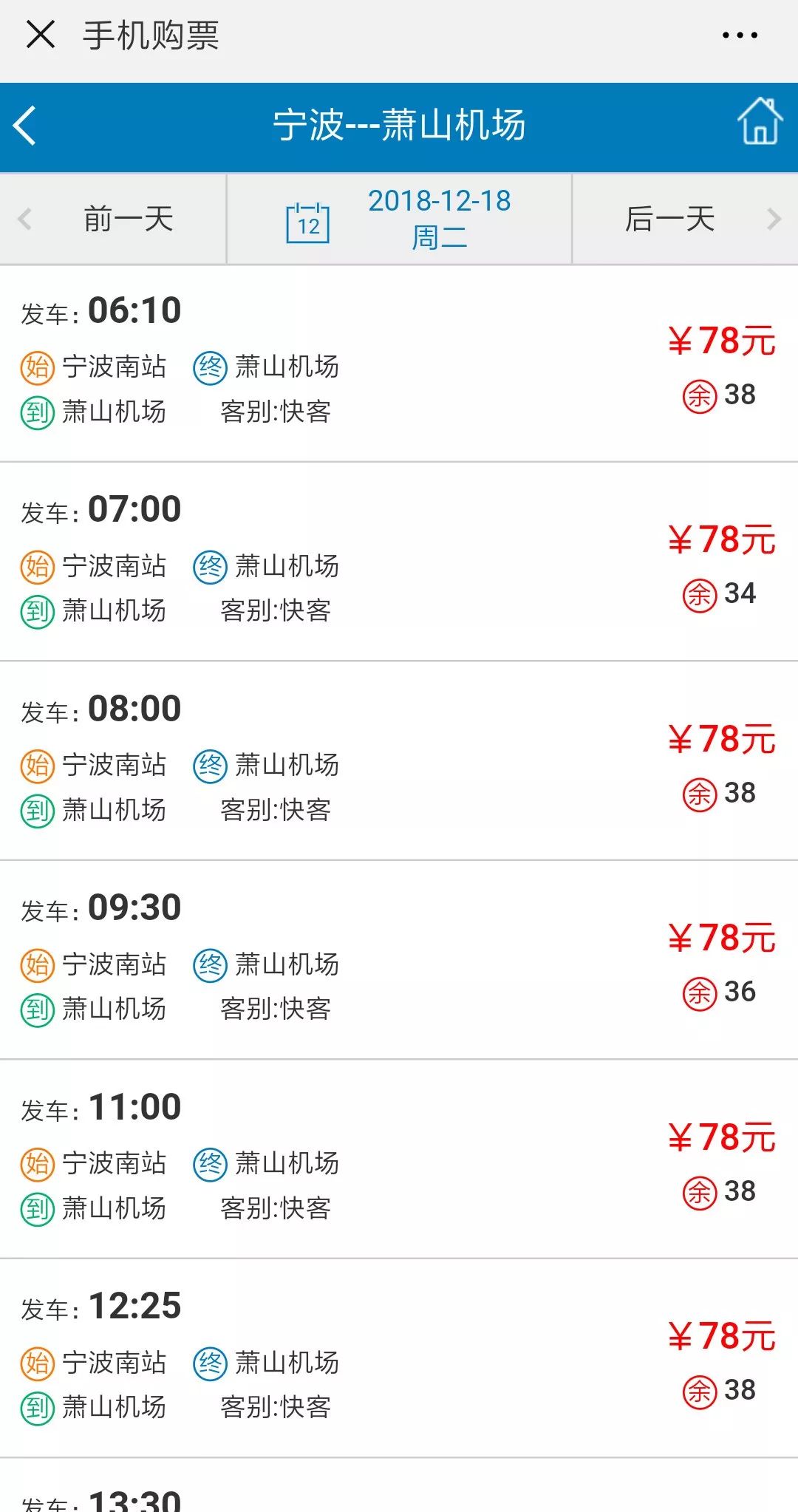Choose the 08:00 departure bus

tap(399, 761)
